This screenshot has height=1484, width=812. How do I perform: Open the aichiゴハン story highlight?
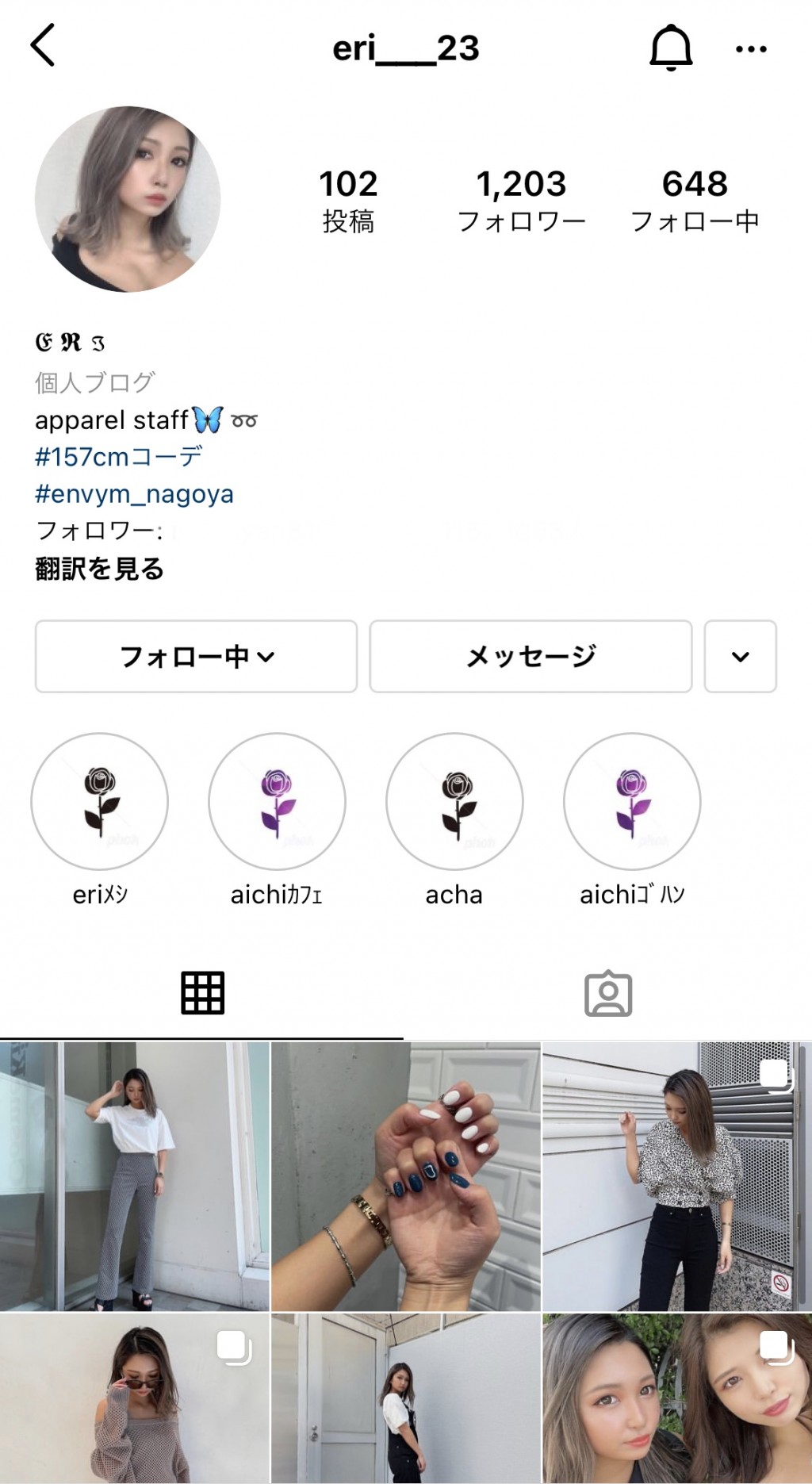click(x=632, y=802)
